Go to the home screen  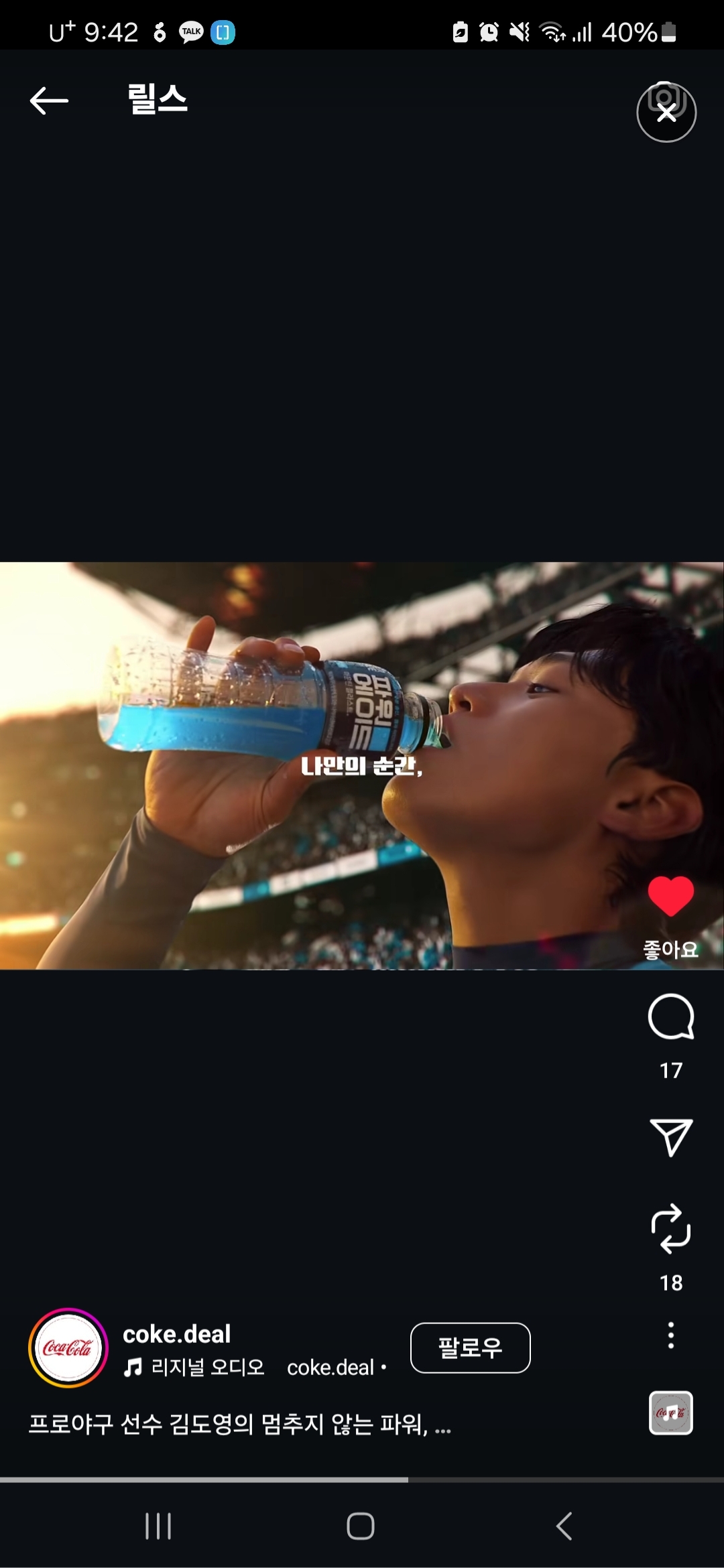coord(361,1526)
